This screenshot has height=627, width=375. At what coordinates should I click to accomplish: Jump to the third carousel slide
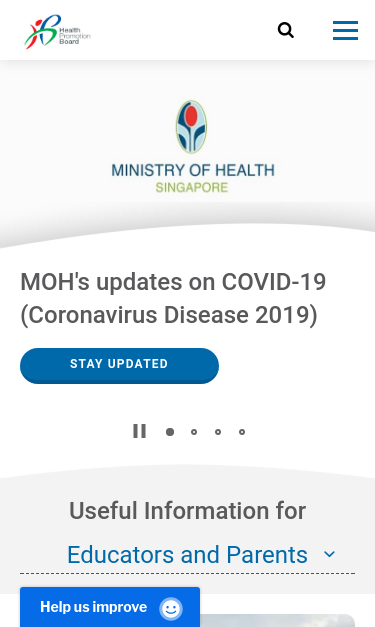click(218, 432)
